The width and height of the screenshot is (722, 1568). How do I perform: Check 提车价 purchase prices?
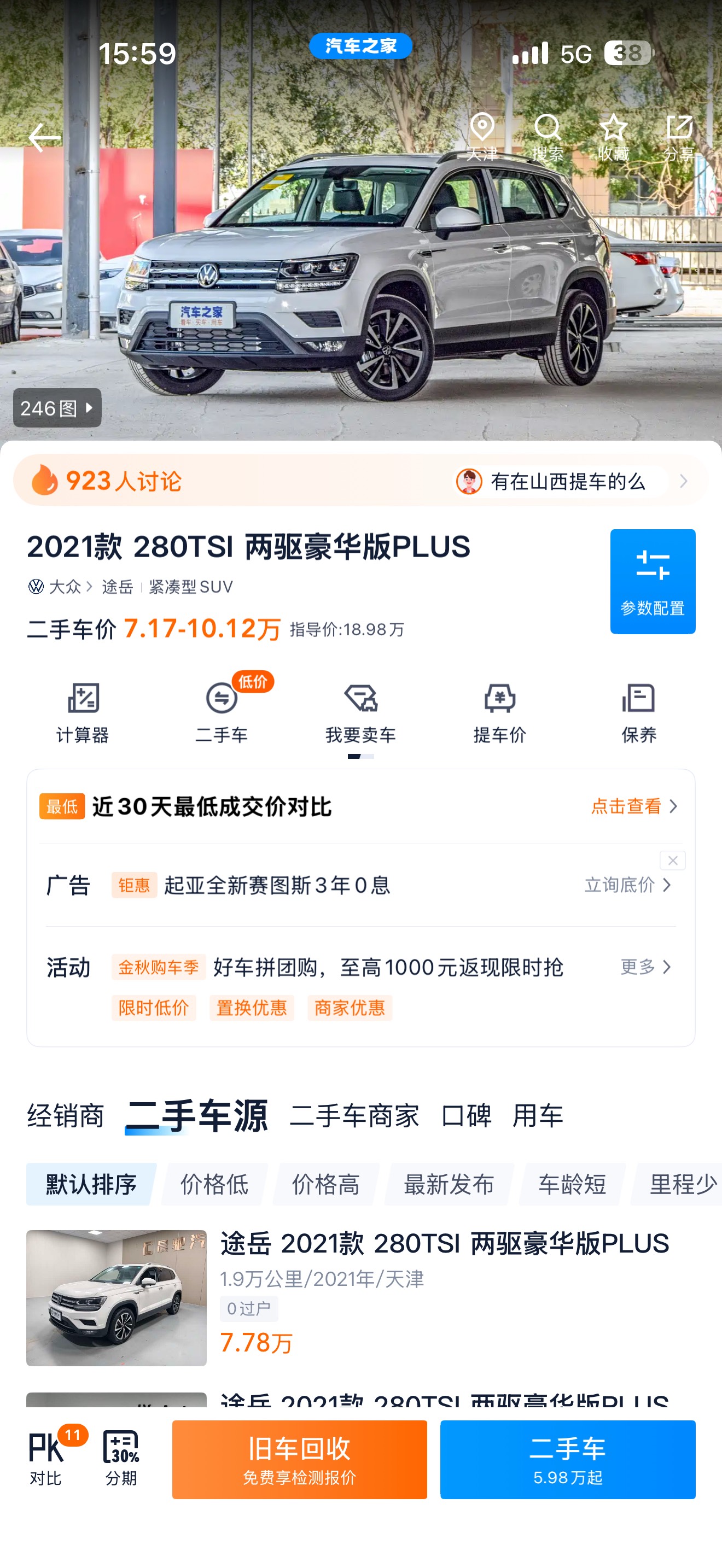coord(499,713)
